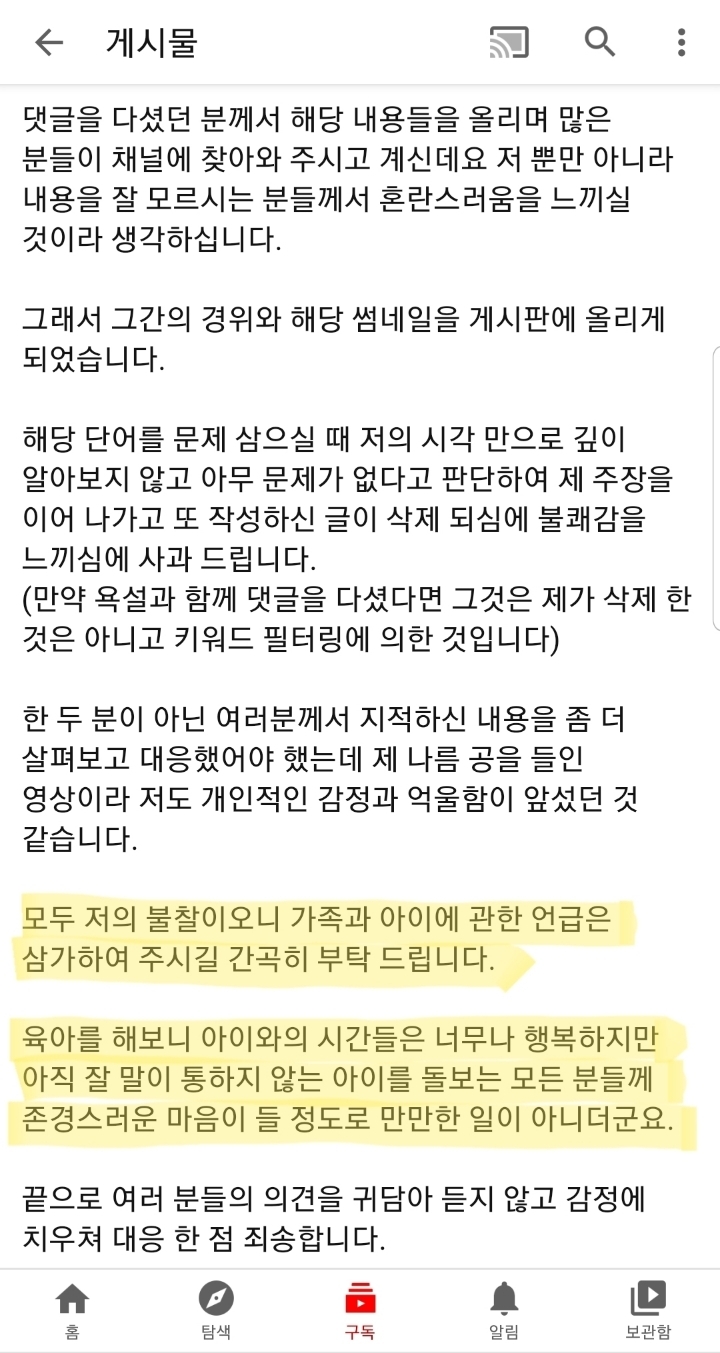Tap the cast to device icon
Screen dimensions: 720x1353
tap(508, 42)
